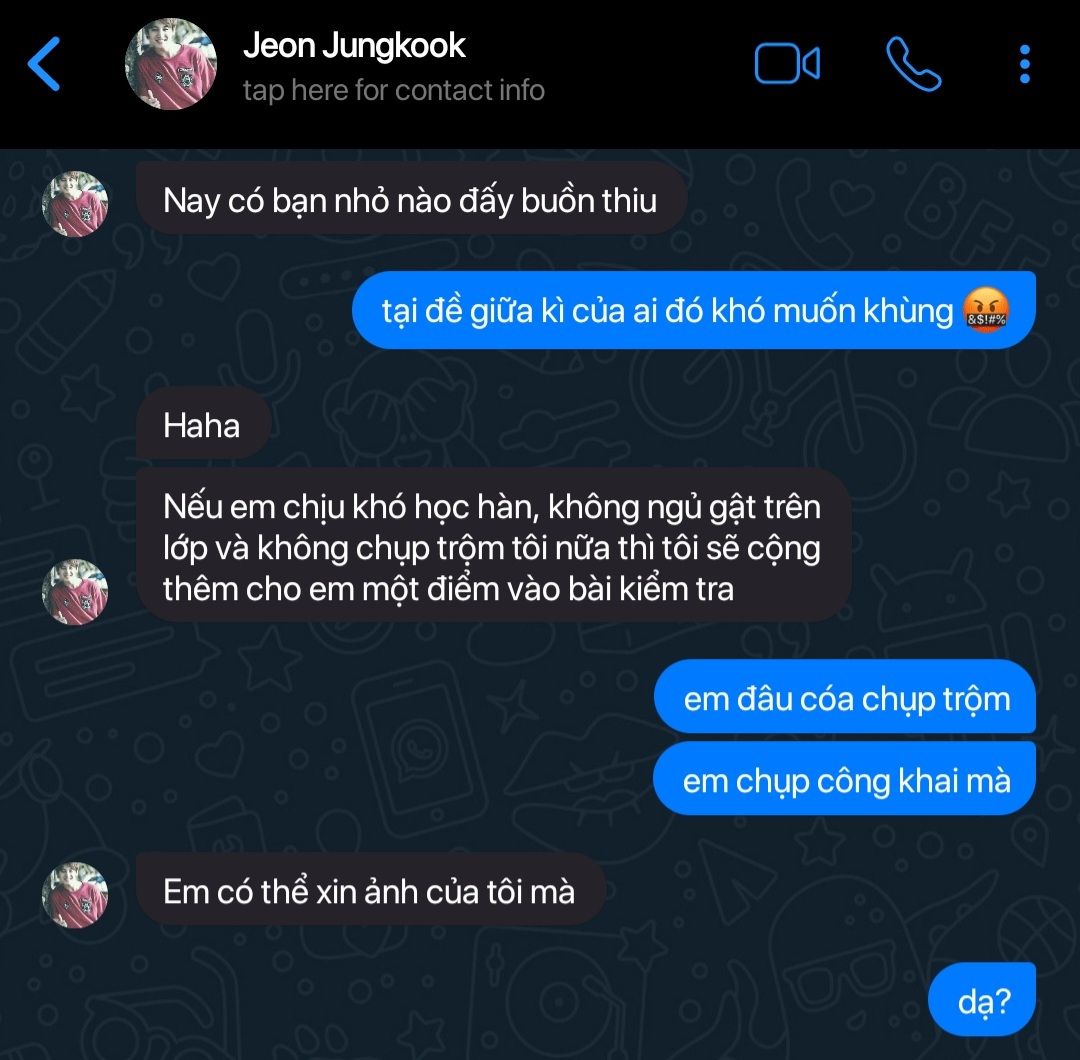
Task: Start a voice call with Jeon Jungkook
Action: 913,65
